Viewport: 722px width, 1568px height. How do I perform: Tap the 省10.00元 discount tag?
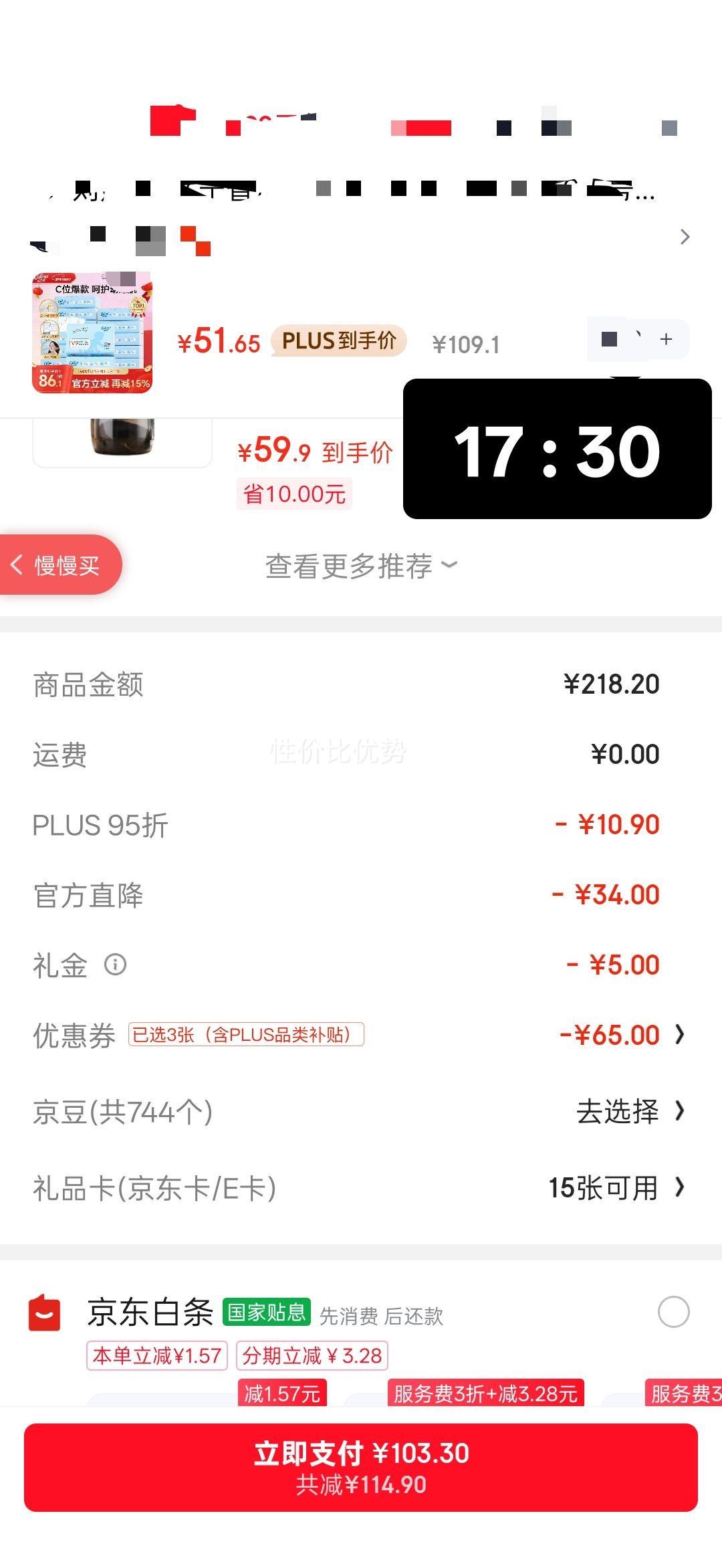294,494
